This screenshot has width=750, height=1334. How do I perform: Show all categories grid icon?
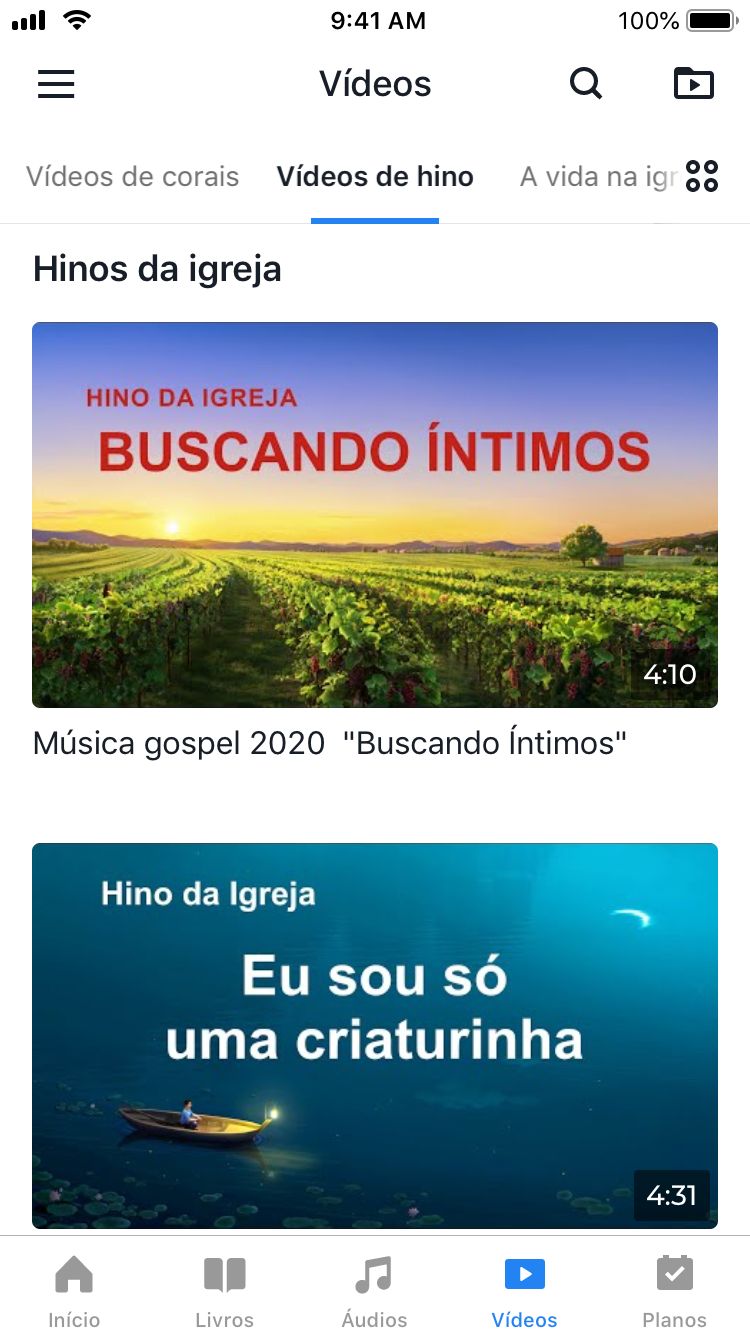pos(702,177)
